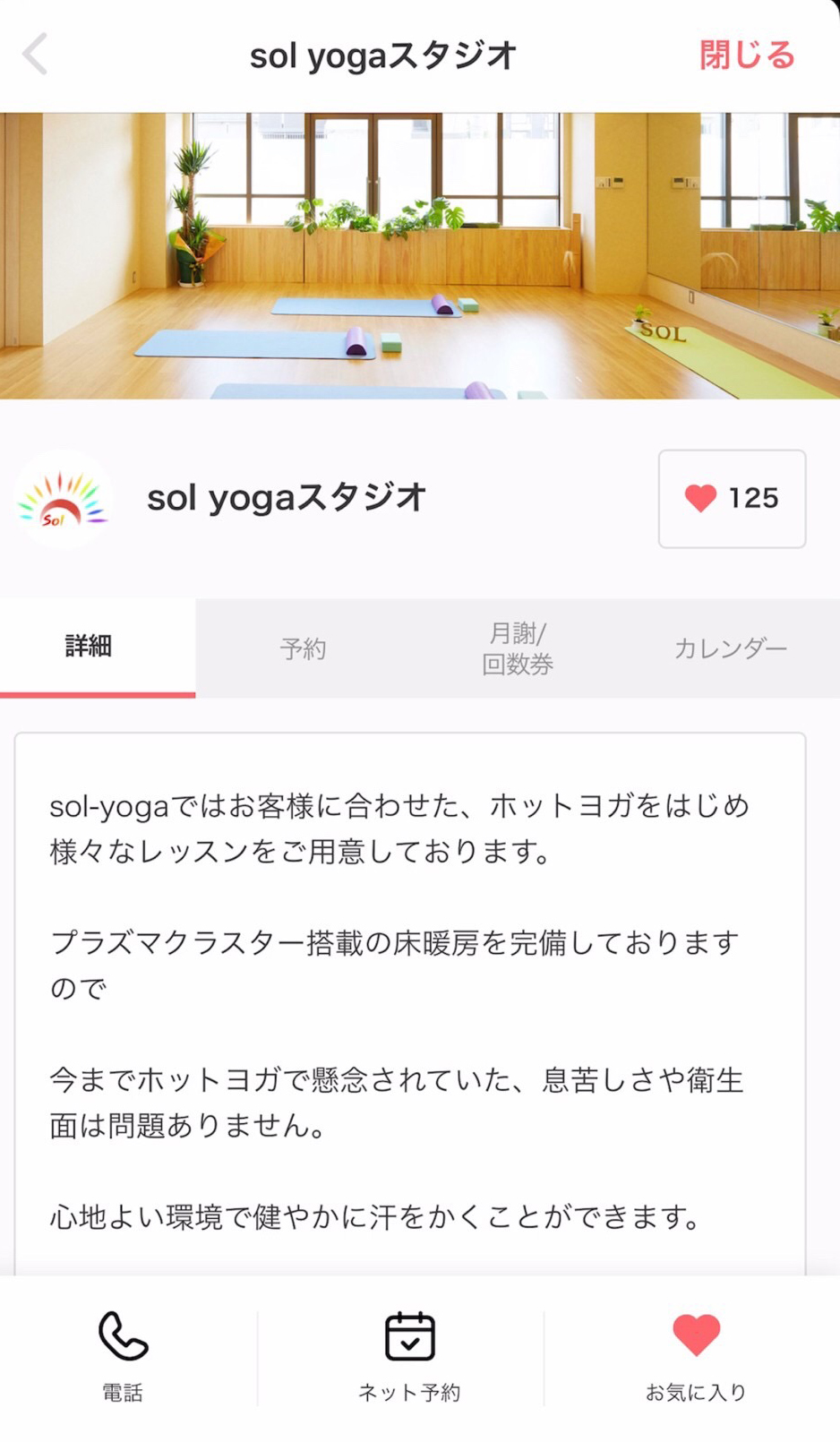840x1442 pixels.
Task: Tap 閉じる to close the page
Action: tap(748, 55)
